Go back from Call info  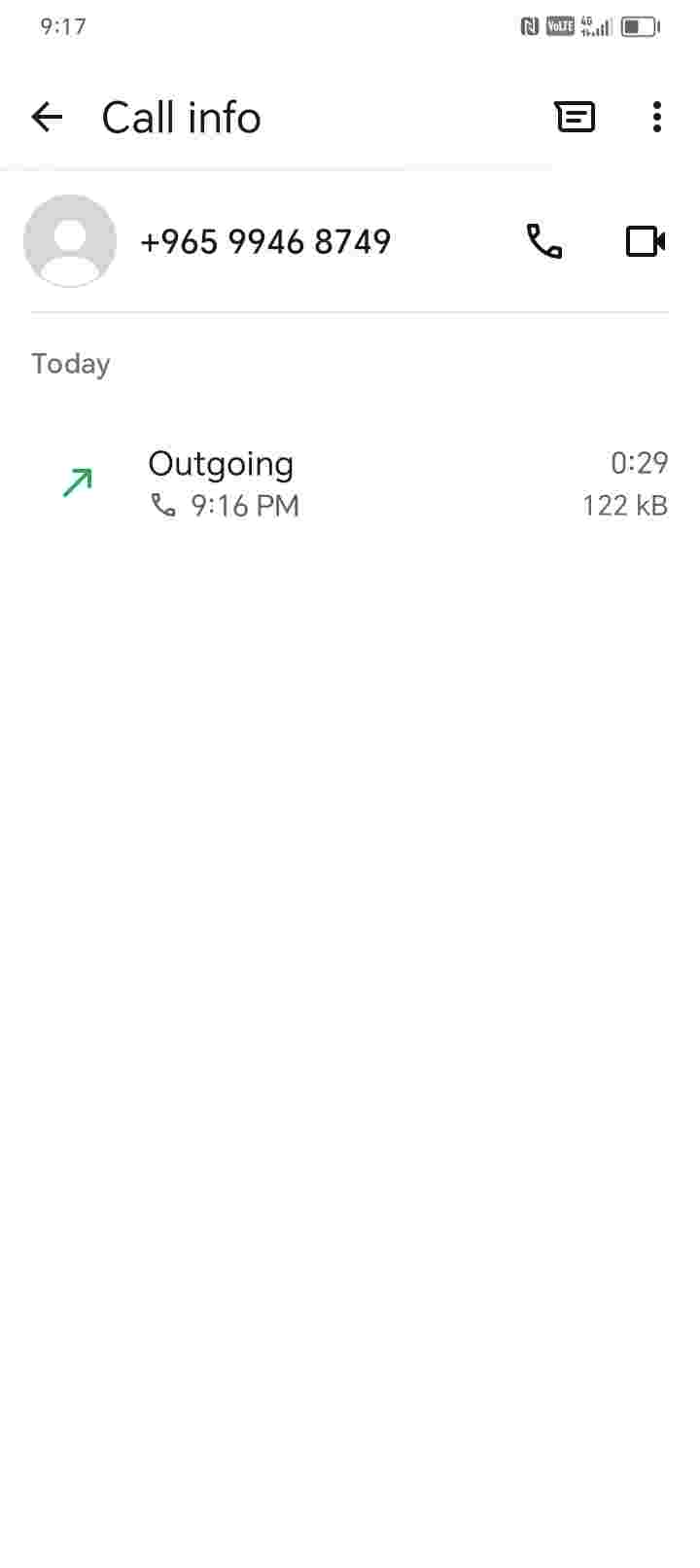[47, 118]
